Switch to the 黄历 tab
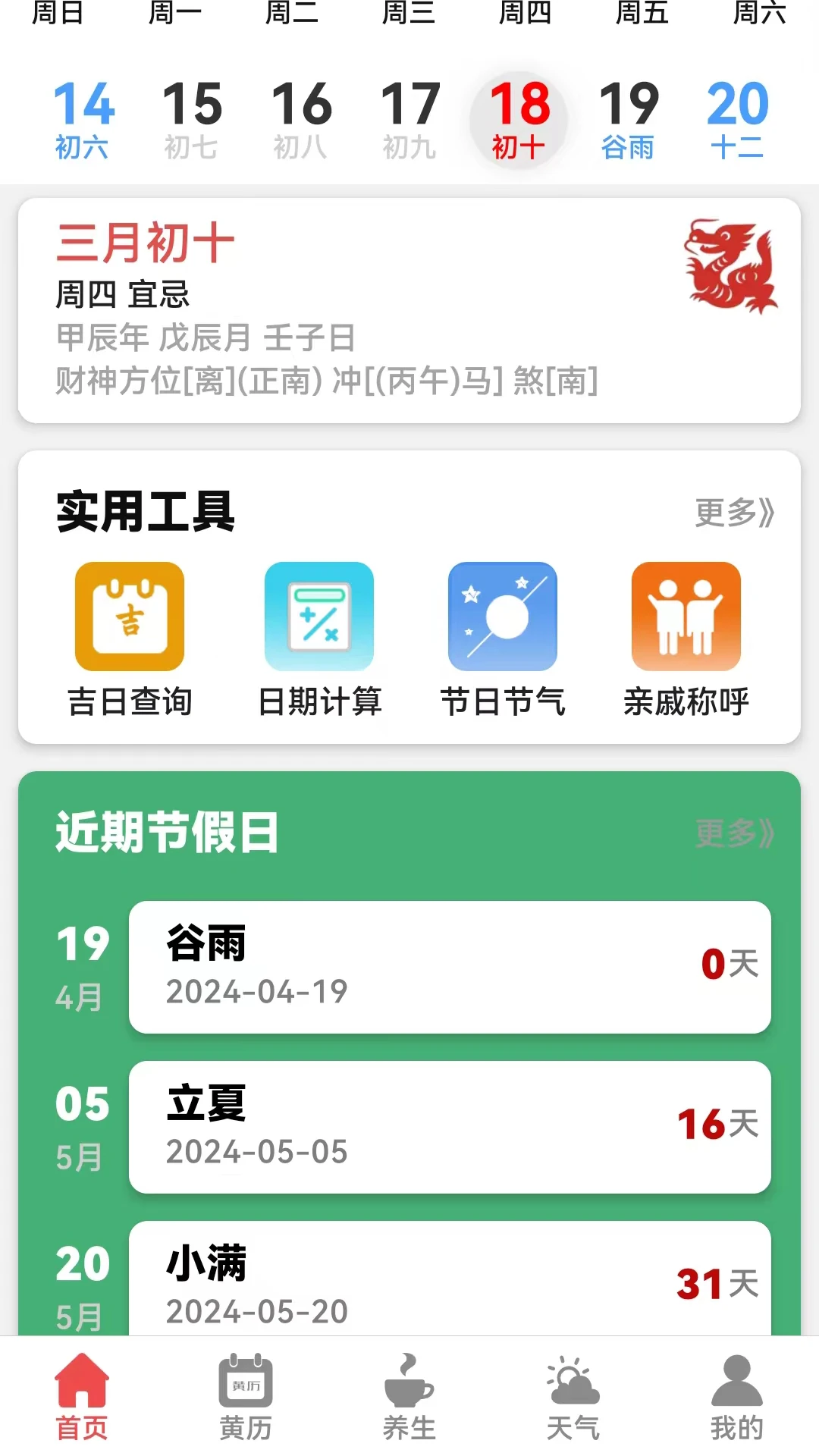Screen dimensions: 819x1456 click(x=244, y=1407)
